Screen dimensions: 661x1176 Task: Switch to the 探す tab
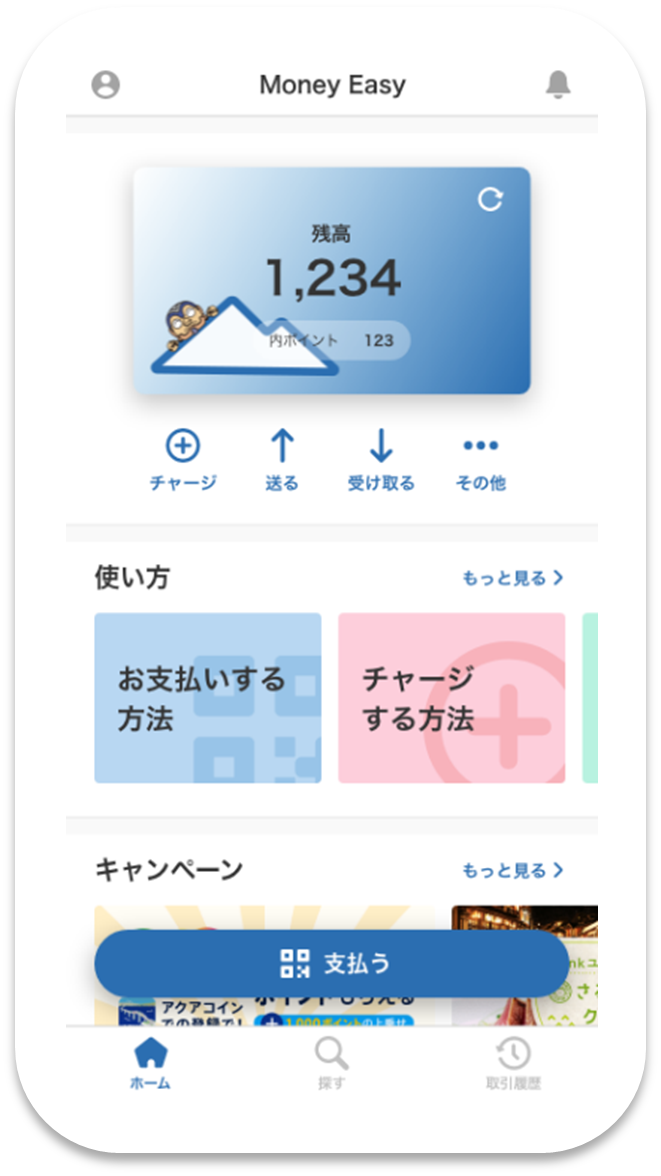331,1063
